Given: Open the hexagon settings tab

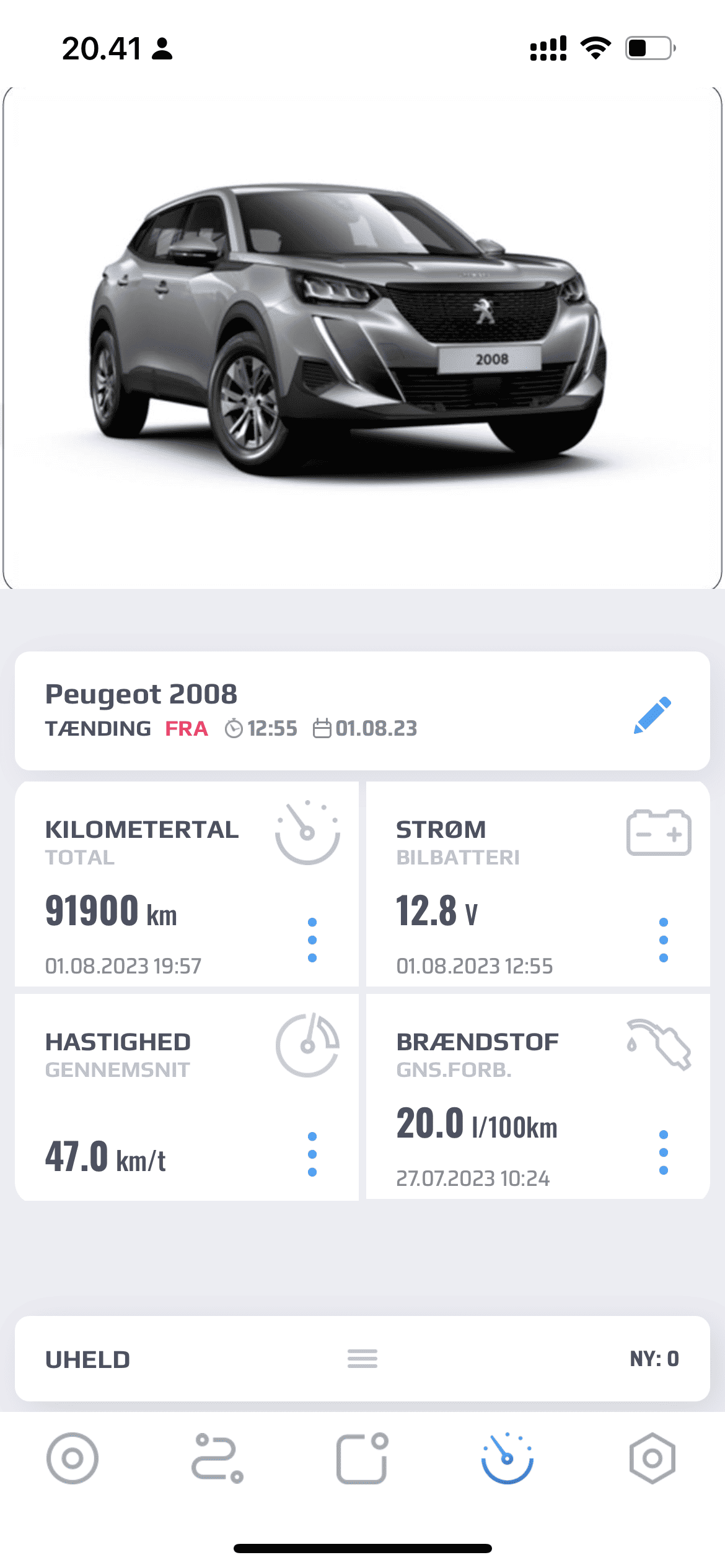Looking at the screenshot, I should (652, 1458).
